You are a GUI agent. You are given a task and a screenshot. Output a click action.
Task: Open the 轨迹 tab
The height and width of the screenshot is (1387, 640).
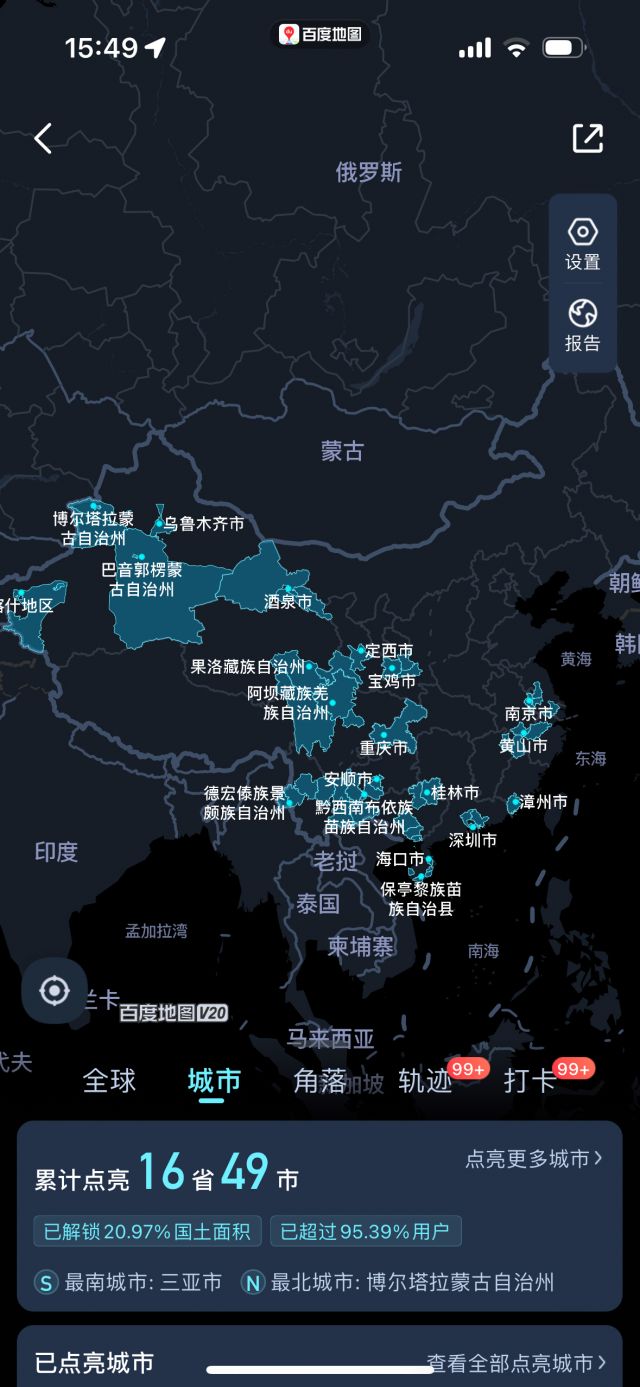(x=425, y=1080)
